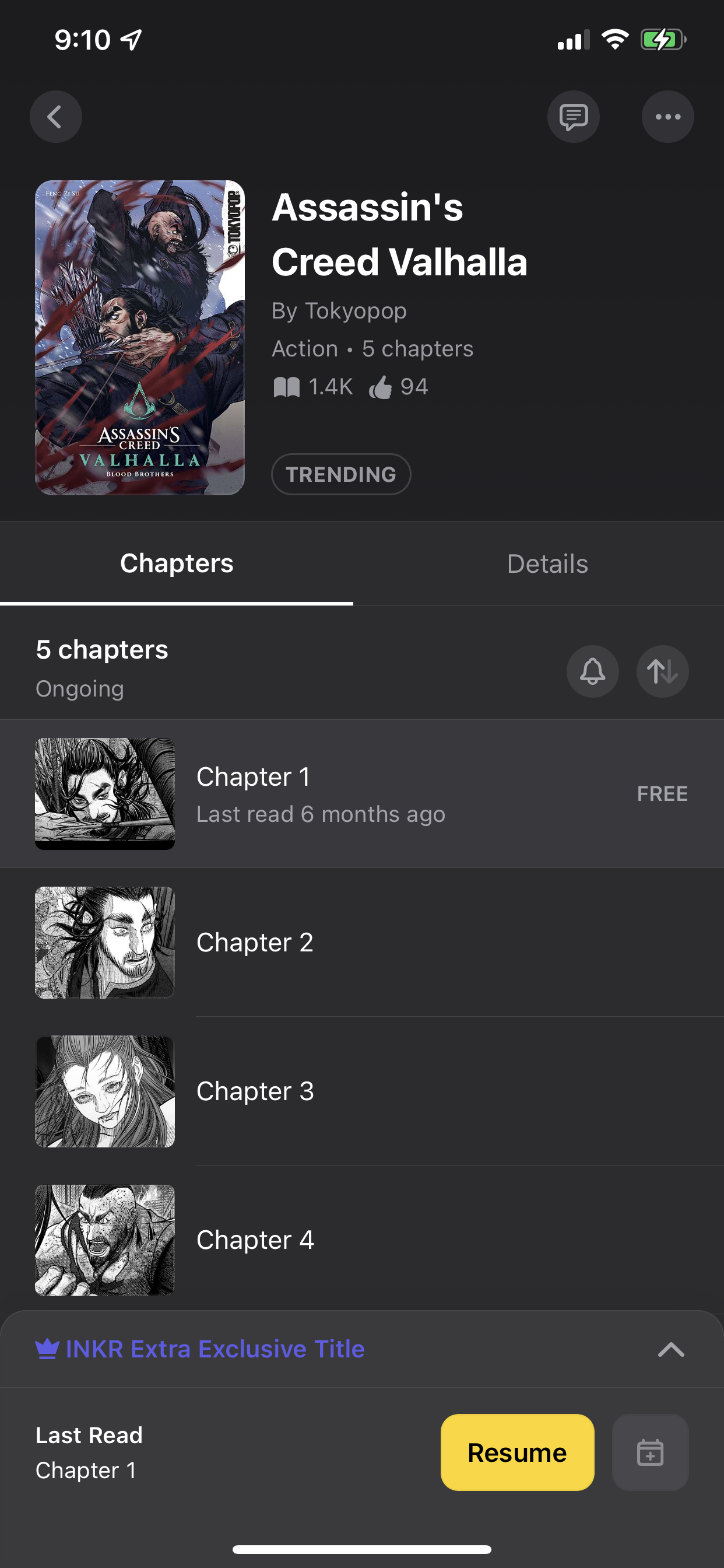724x1568 pixels.
Task: Tap the calendar add icon beside Resume
Action: tap(650, 1452)
